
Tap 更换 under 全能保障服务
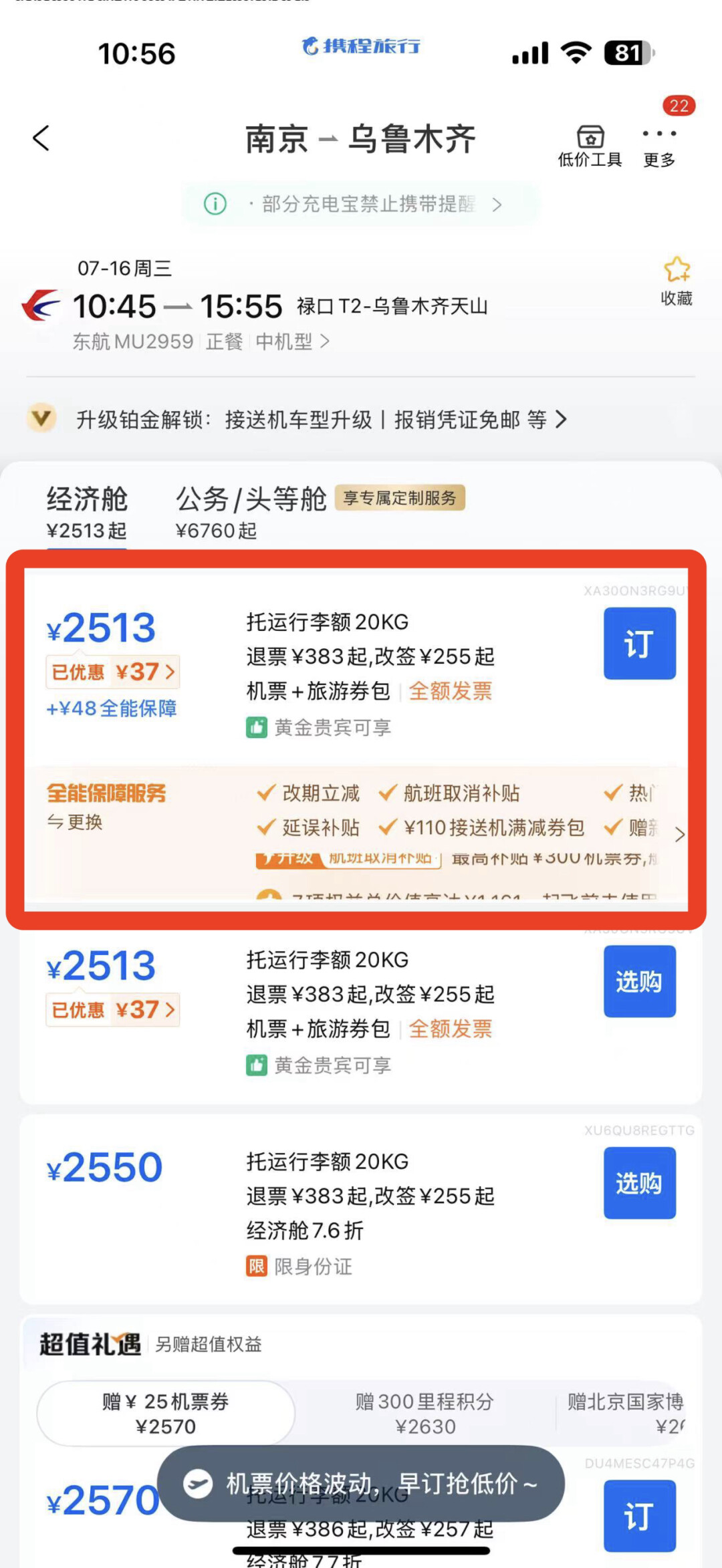75,822
